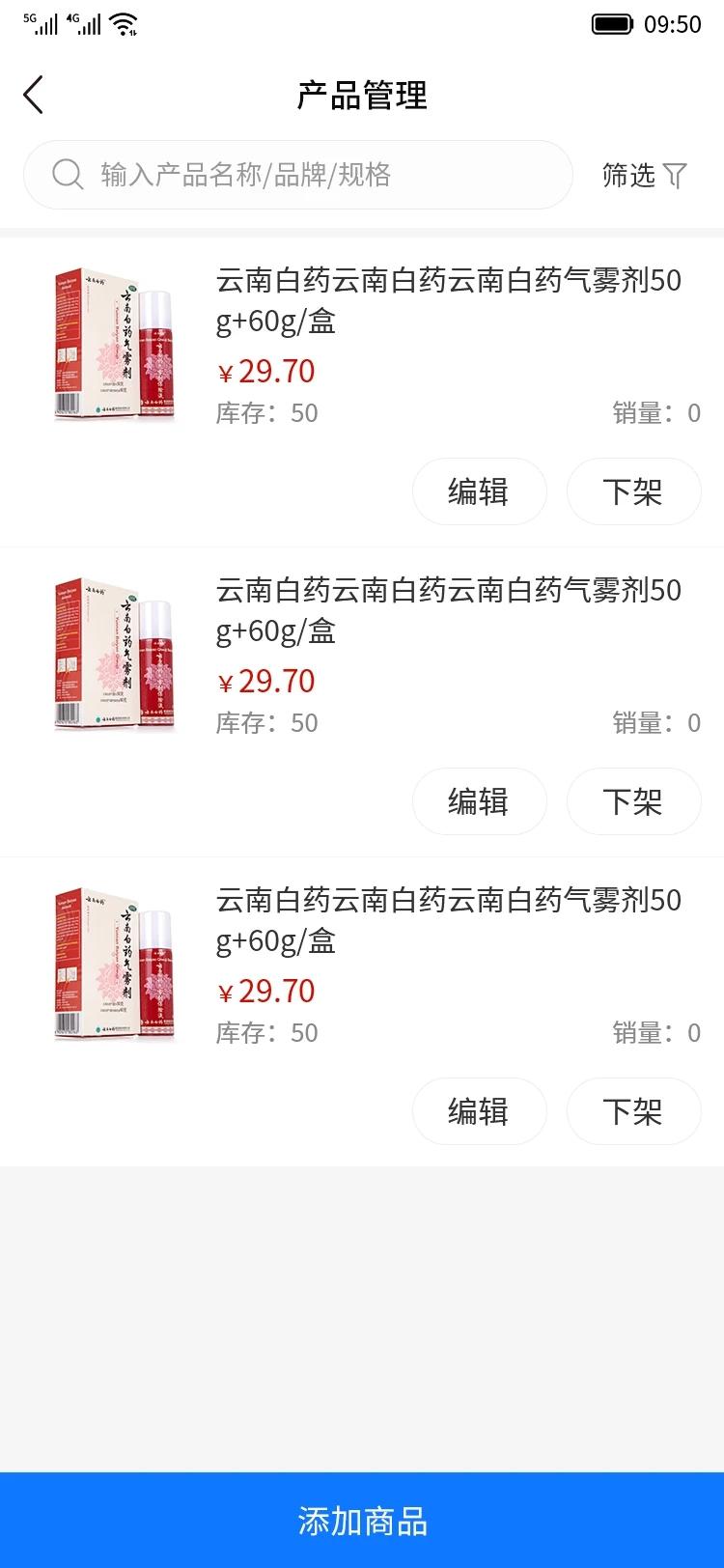
Task: Click the magnifier search icon
Action: (66, 174)
